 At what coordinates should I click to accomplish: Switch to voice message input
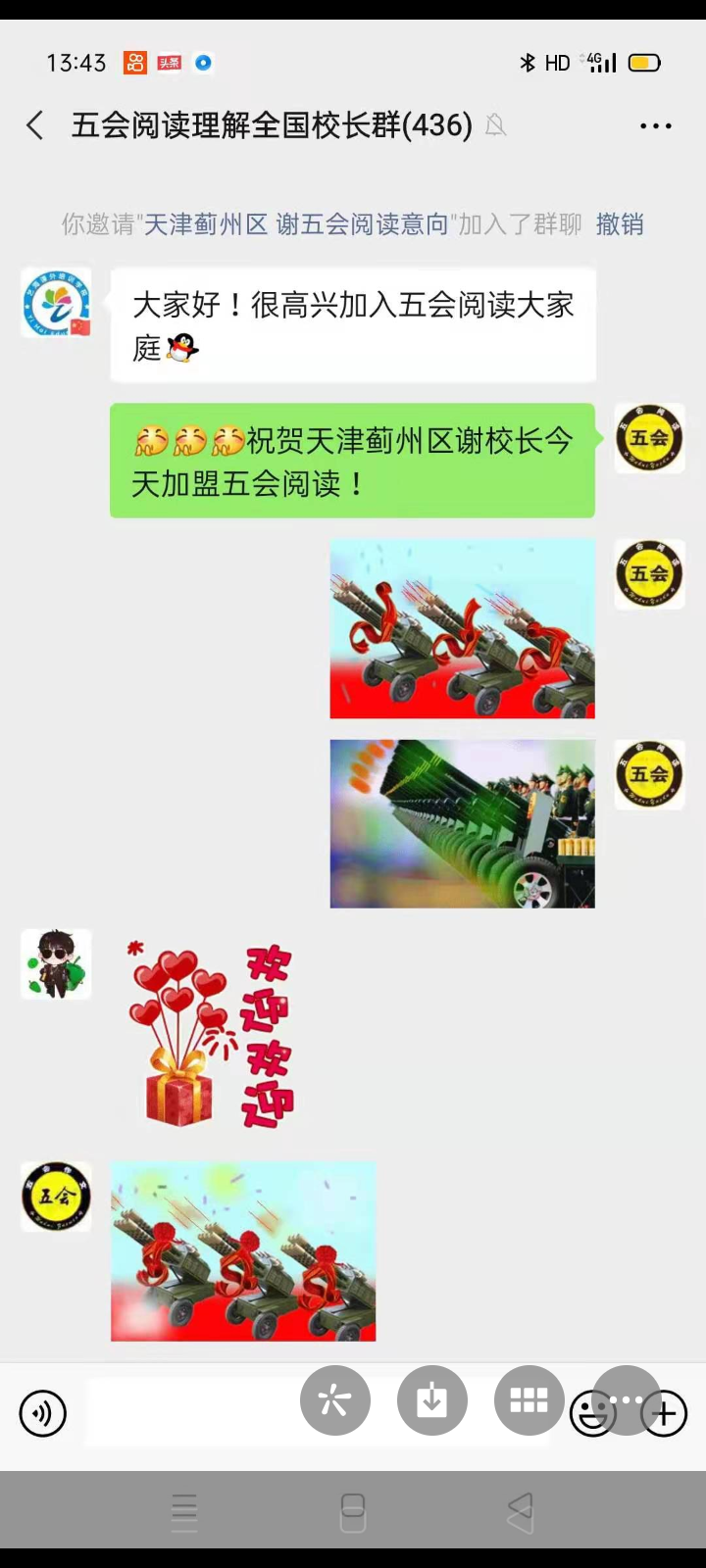point(43,1413)
